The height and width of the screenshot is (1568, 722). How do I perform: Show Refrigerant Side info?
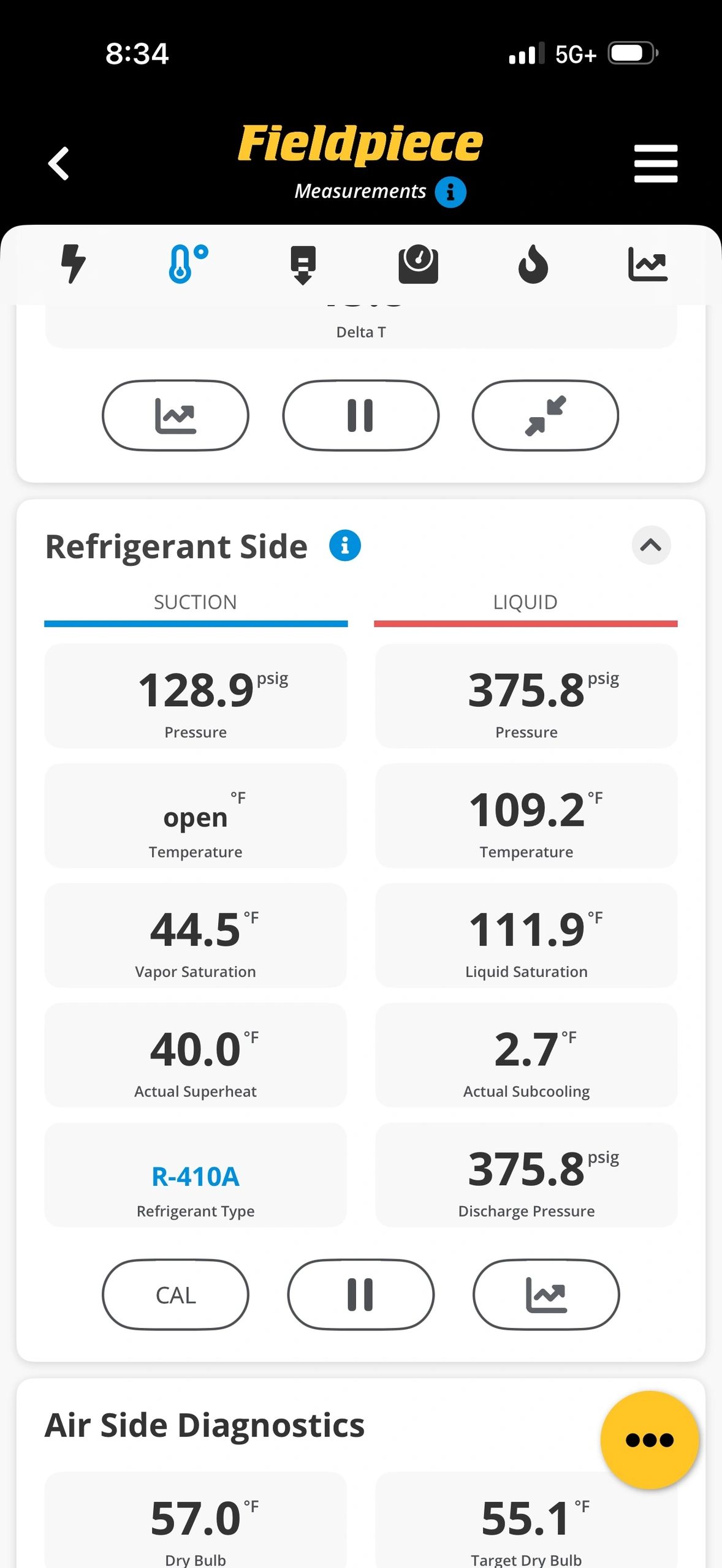click(x=345, y=545)
